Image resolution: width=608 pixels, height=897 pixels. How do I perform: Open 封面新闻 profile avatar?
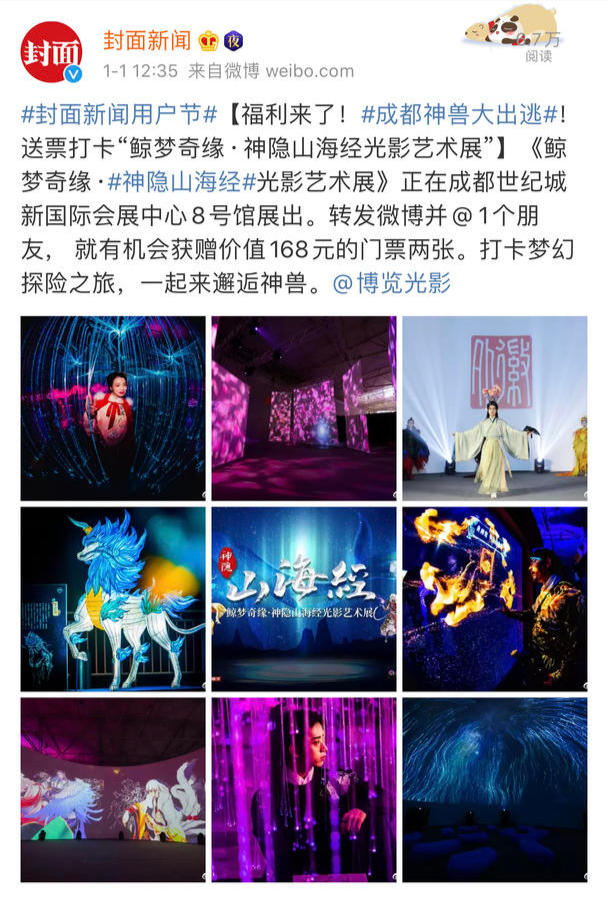pyautogui.click(x=50, y=54)
